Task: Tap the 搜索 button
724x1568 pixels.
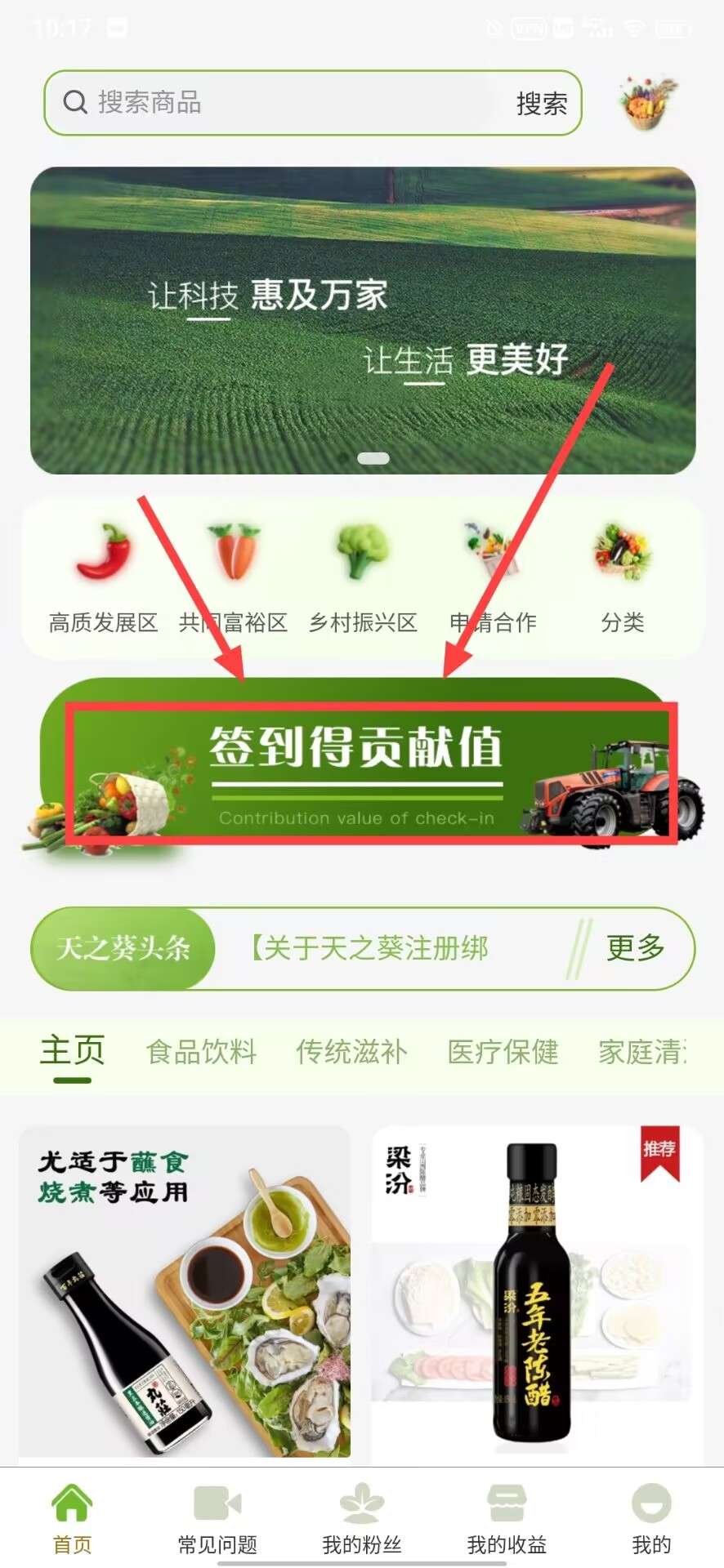Action: [541, 104]
